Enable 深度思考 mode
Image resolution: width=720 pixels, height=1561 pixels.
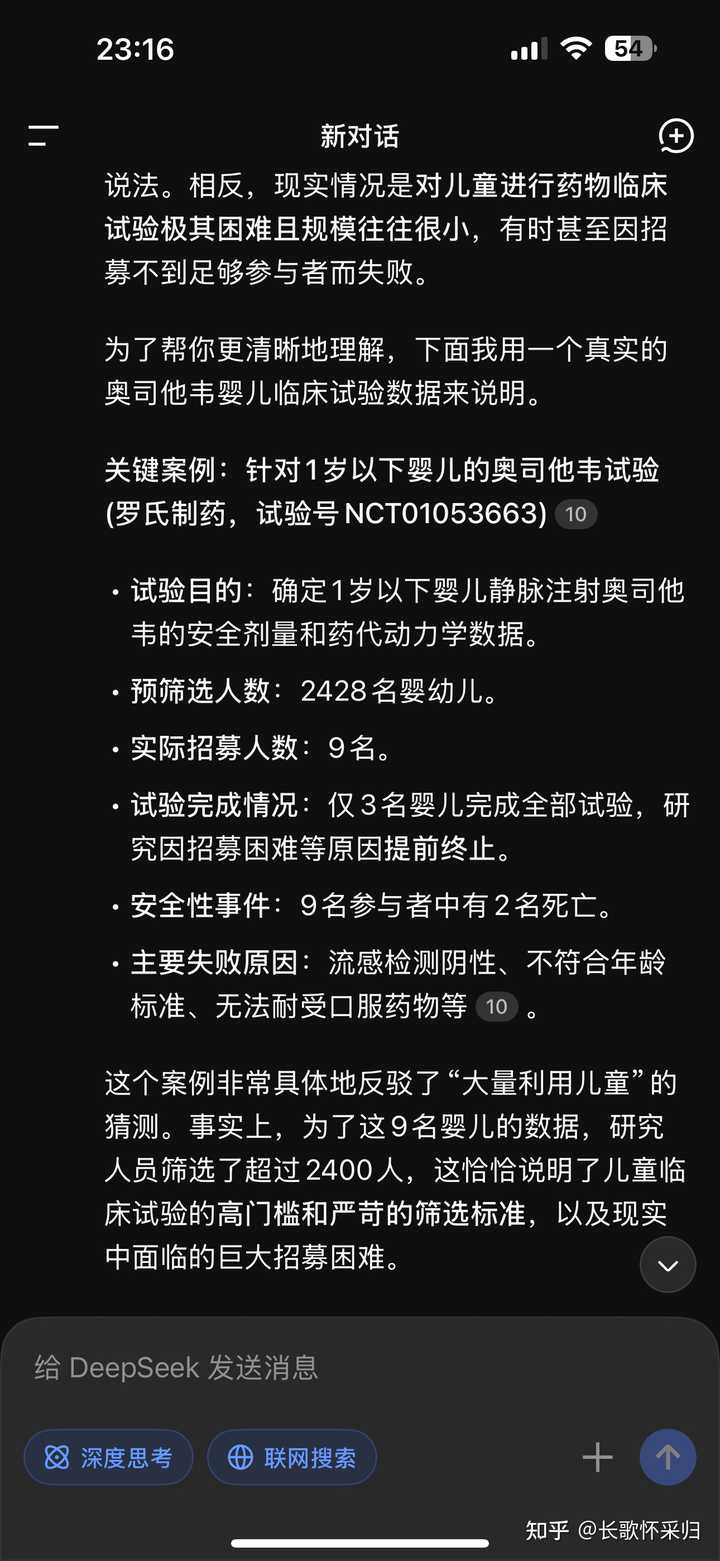109,1457
